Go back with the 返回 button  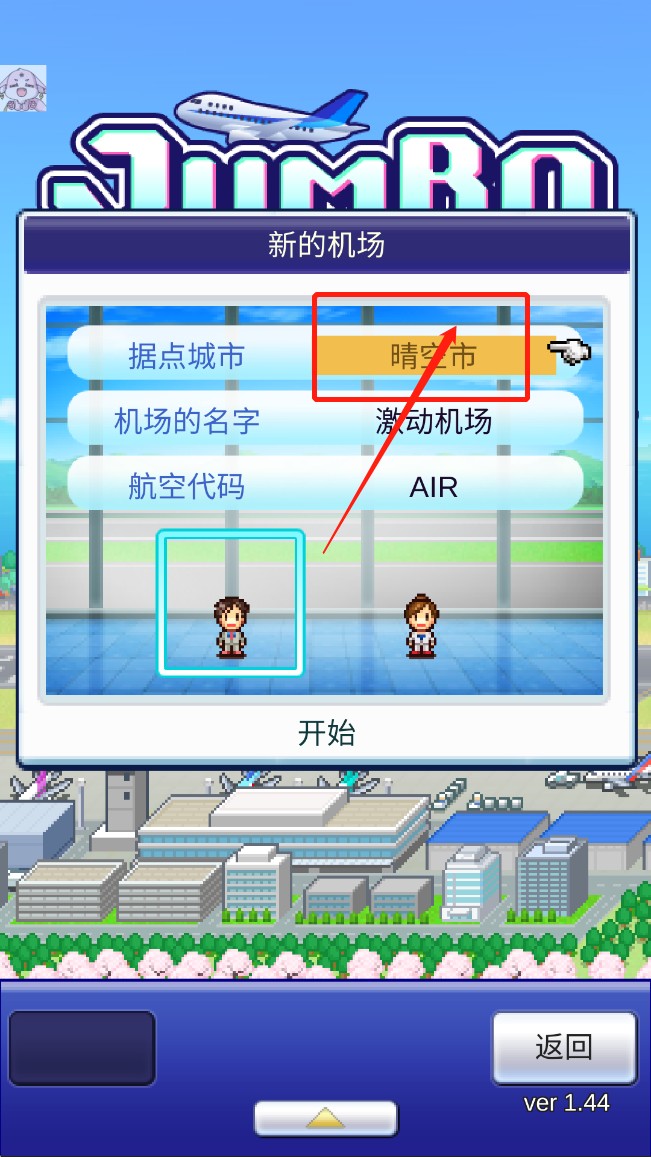pos(564,1047)
